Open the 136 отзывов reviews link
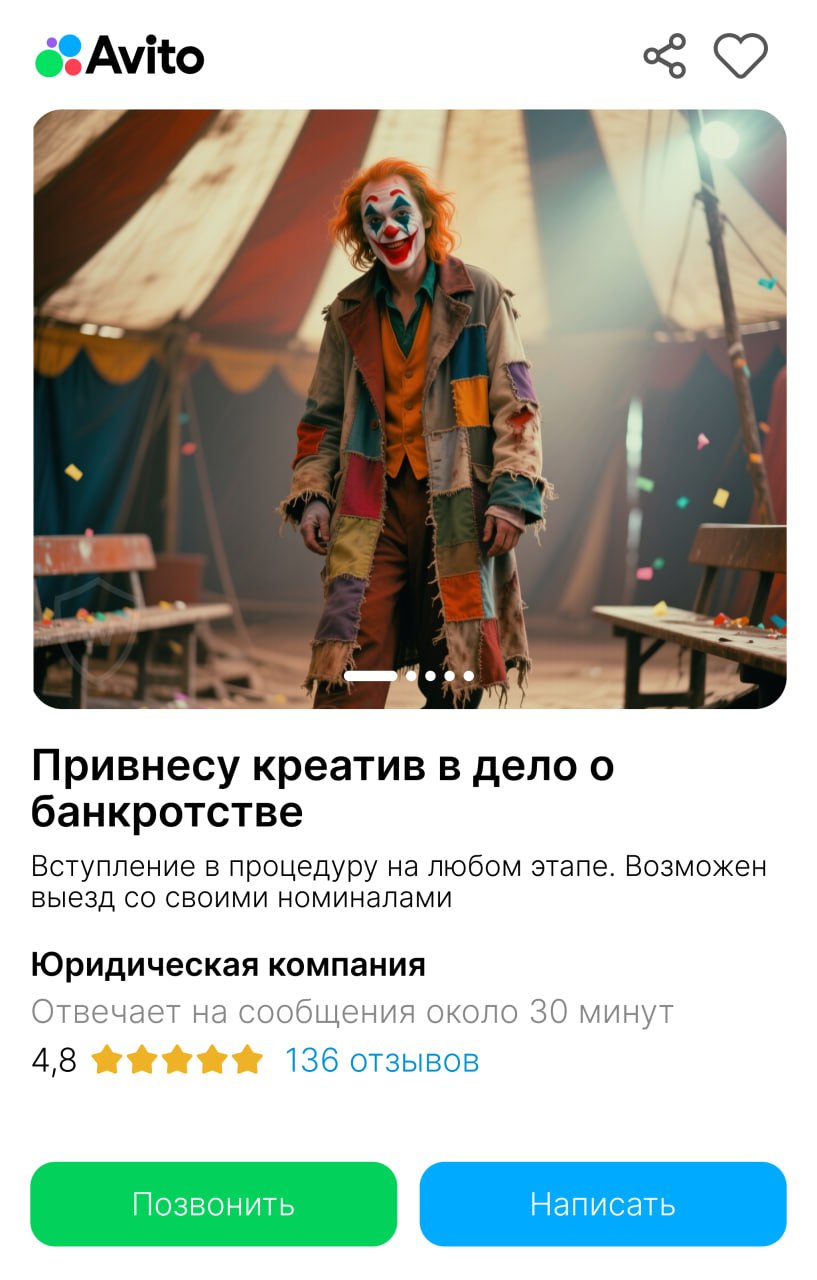This screenshot has height=1280, width=817. coord(382,1060)
